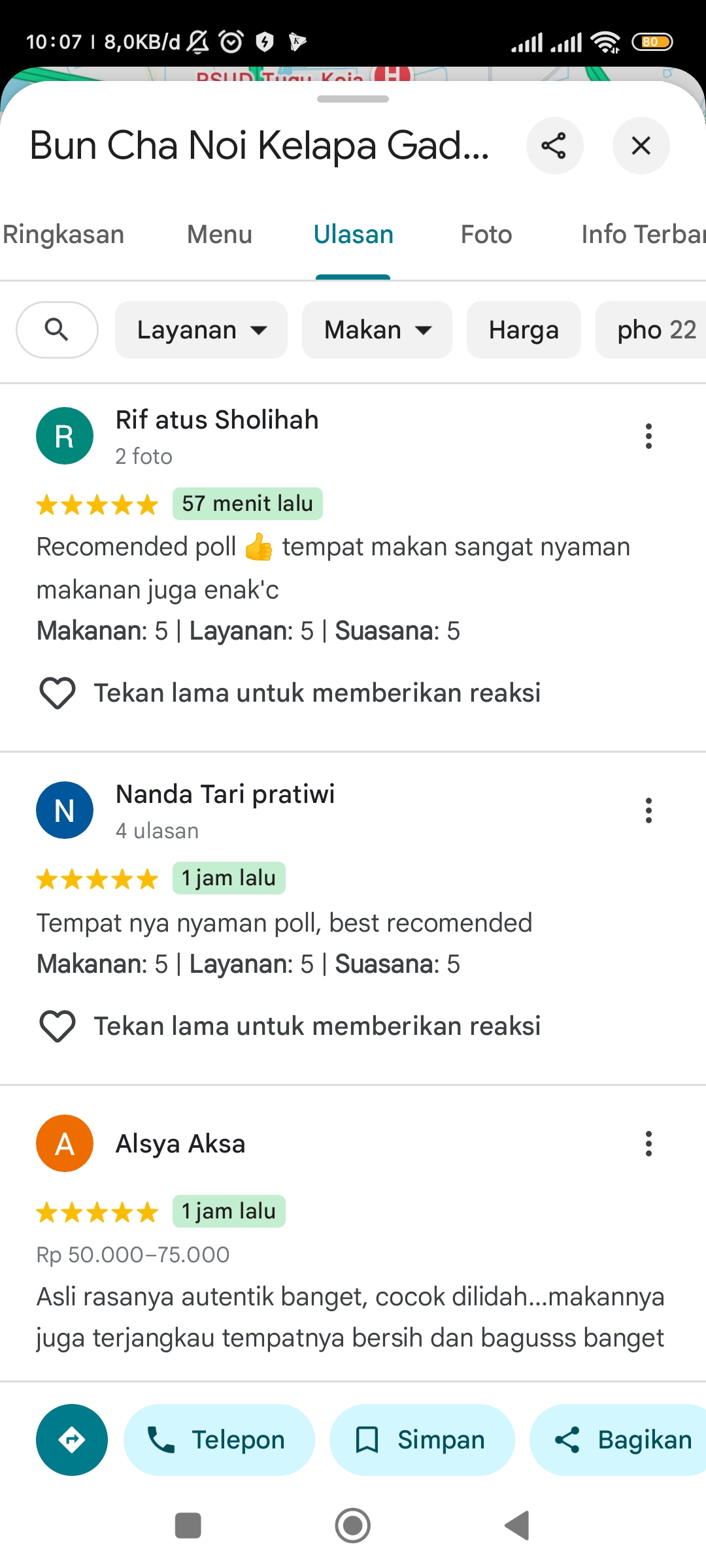Search within reviews using the magnifier chip
Screen dimensions: 706x1568
[x=57, y=330]
